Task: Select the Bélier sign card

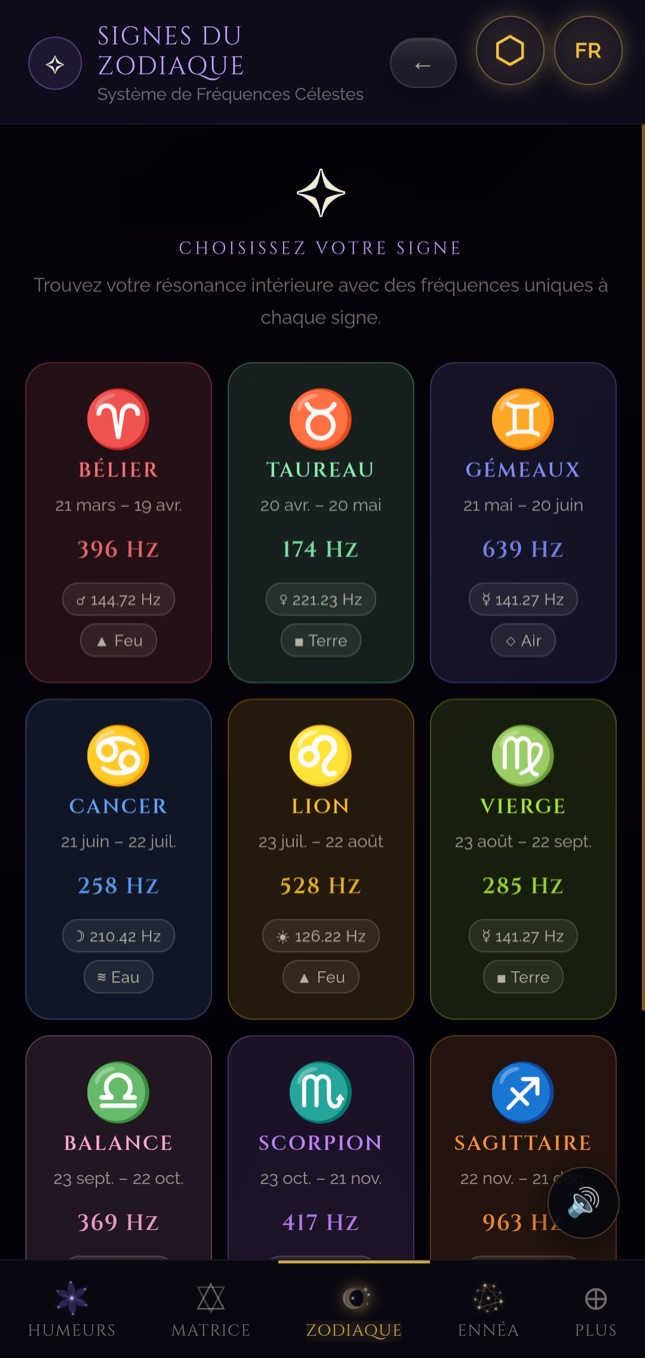Action: tap(119, 522)
